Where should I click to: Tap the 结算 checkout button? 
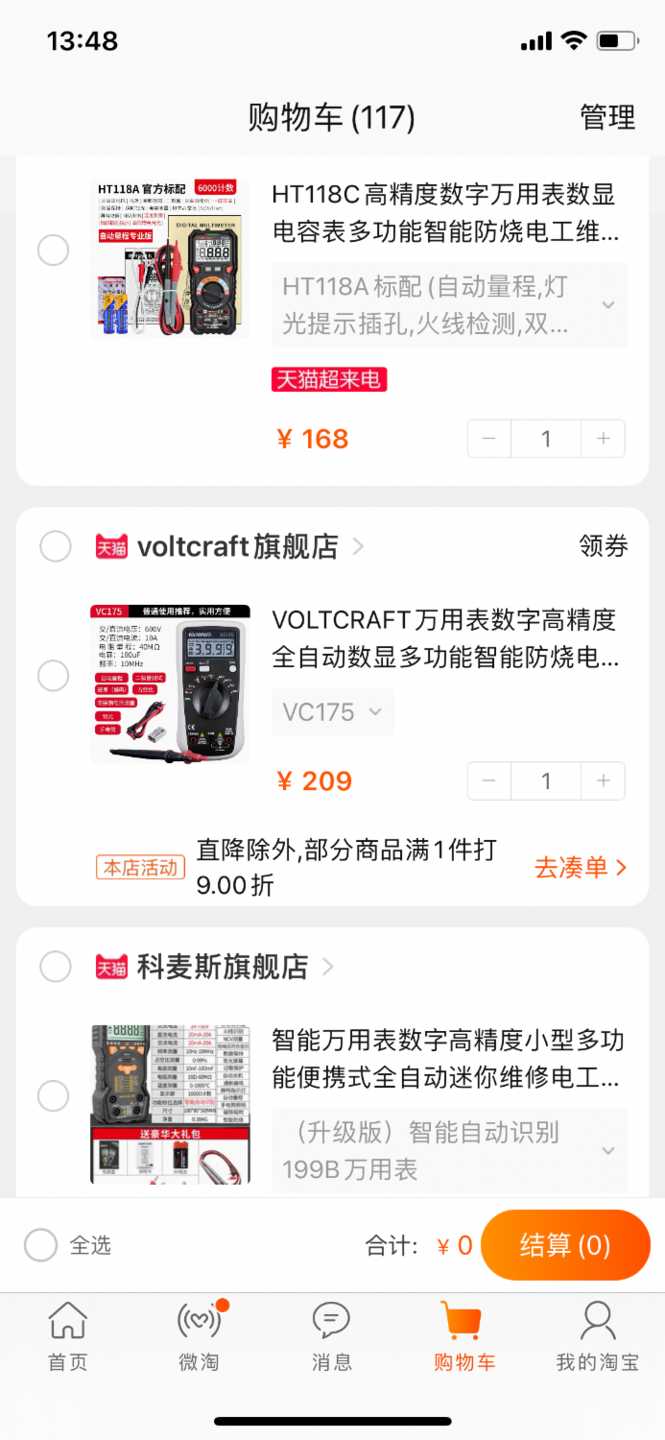point(565,1245)
